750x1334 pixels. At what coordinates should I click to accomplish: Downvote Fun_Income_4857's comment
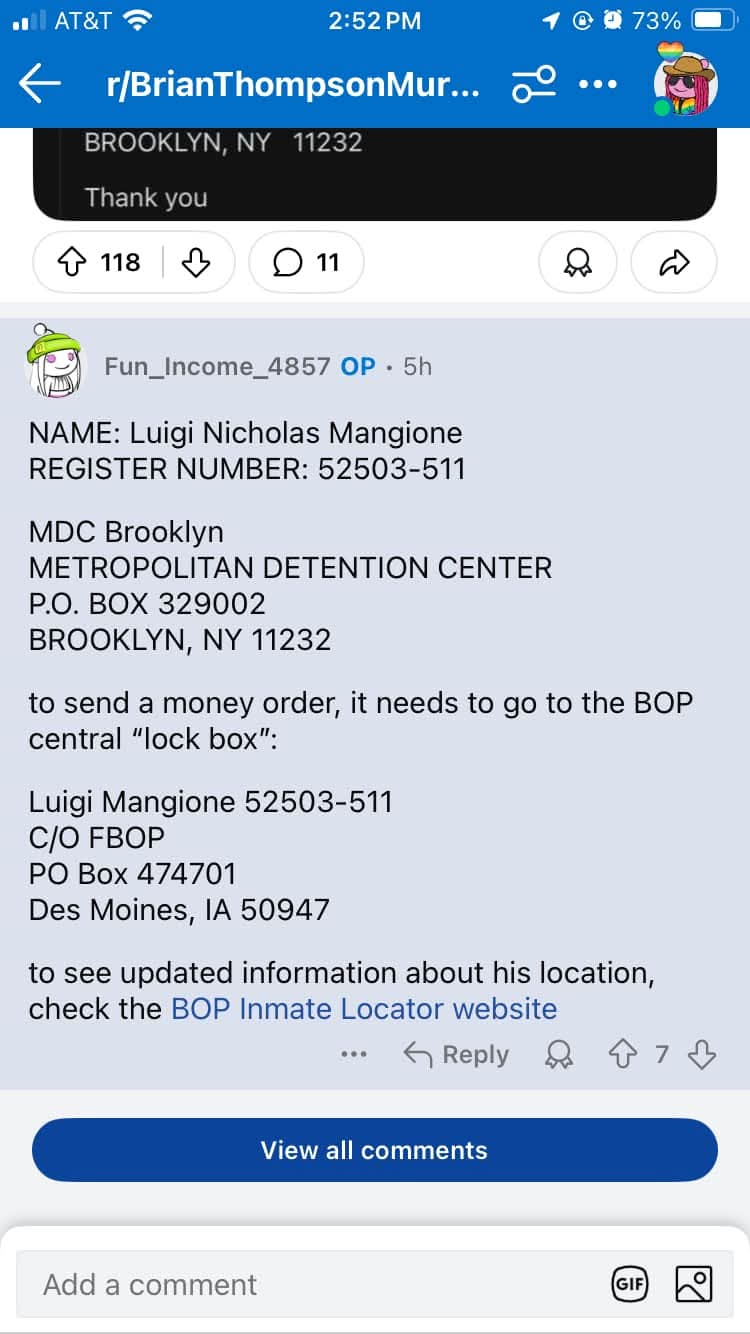(x=703, y=1054)
